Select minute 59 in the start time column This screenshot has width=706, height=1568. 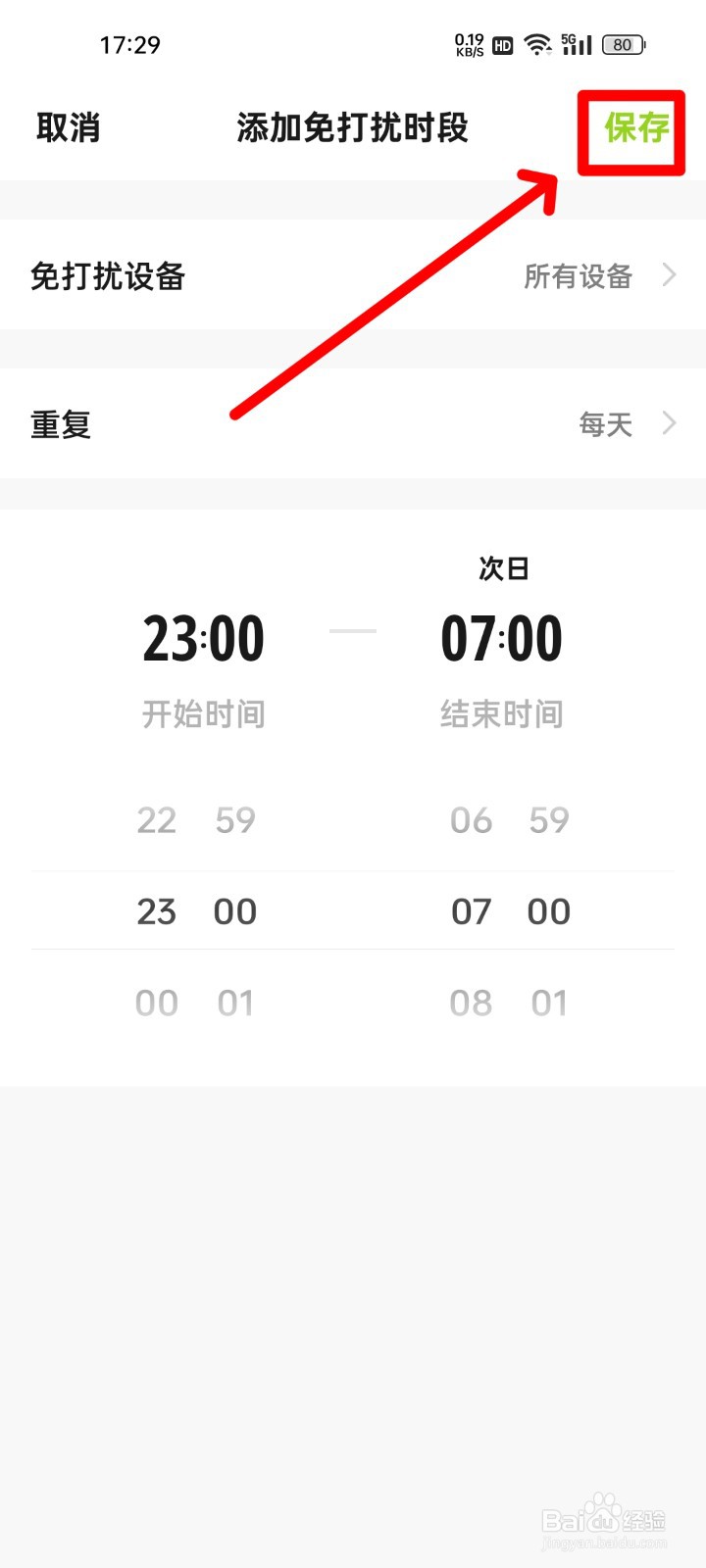[x=235, y=820]
